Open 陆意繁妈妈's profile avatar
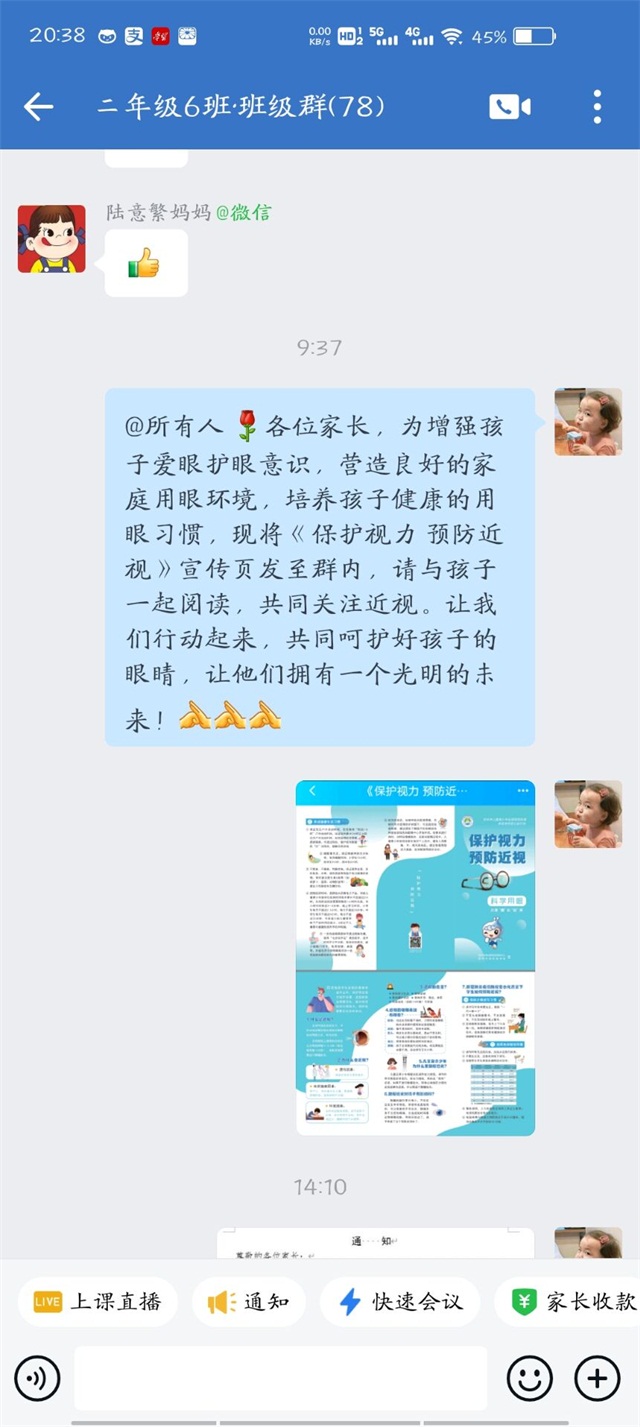Screen dimensions: 640x1427 pyautogui.click(x=51, y=239)
